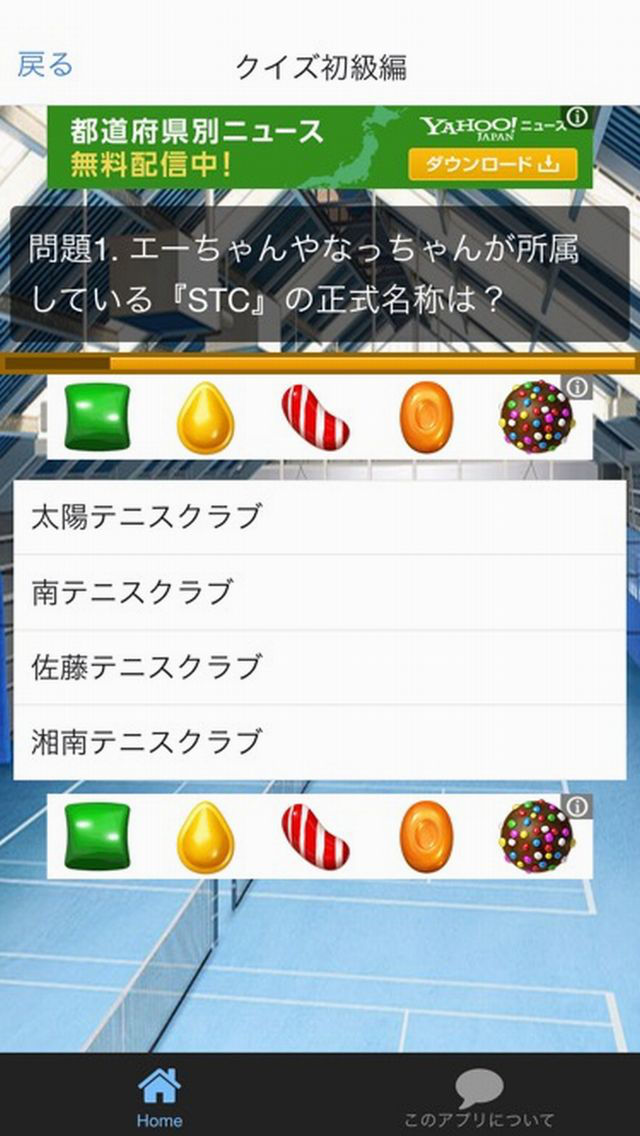
Task: Switch to the Home tab
Action: (x=159, y=1096)
